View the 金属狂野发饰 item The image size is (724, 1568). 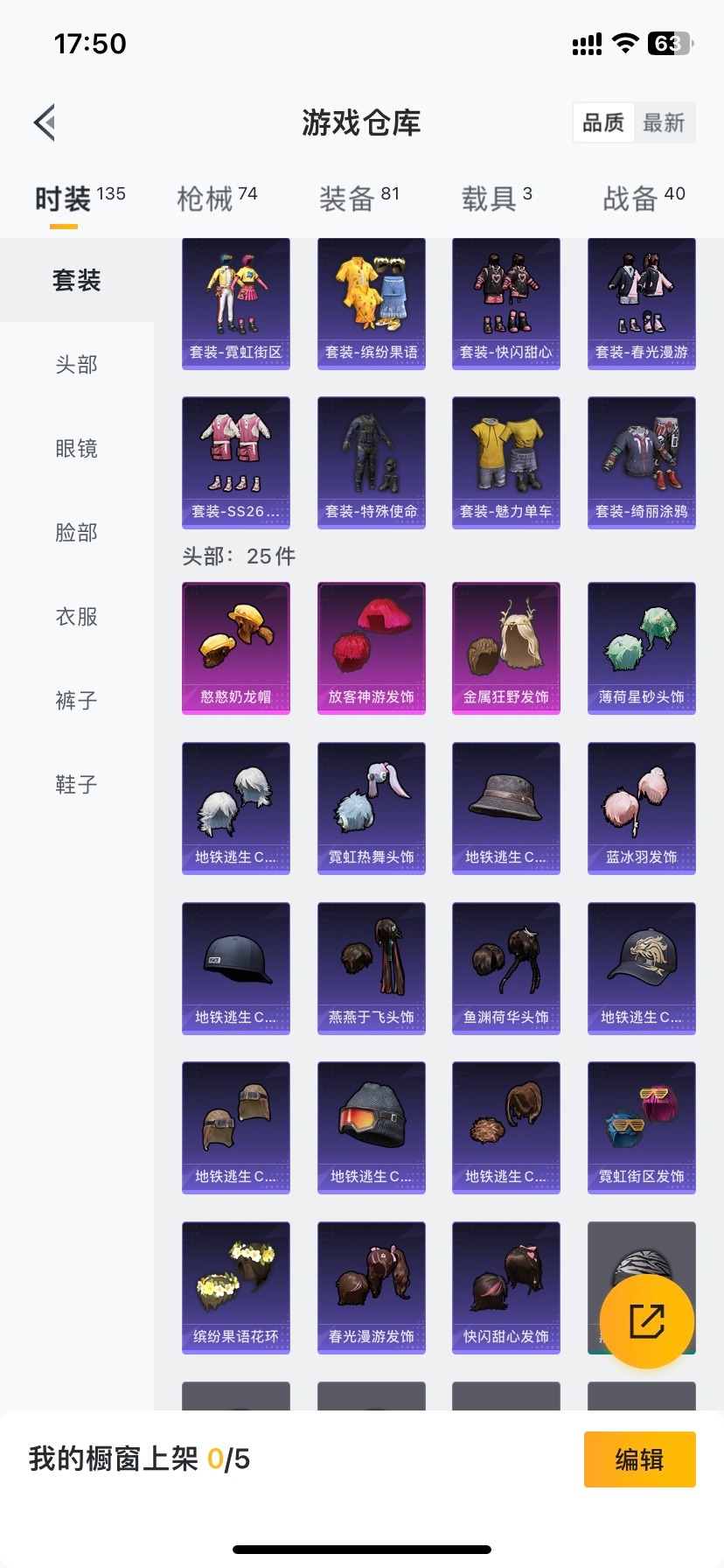point(506,648)
